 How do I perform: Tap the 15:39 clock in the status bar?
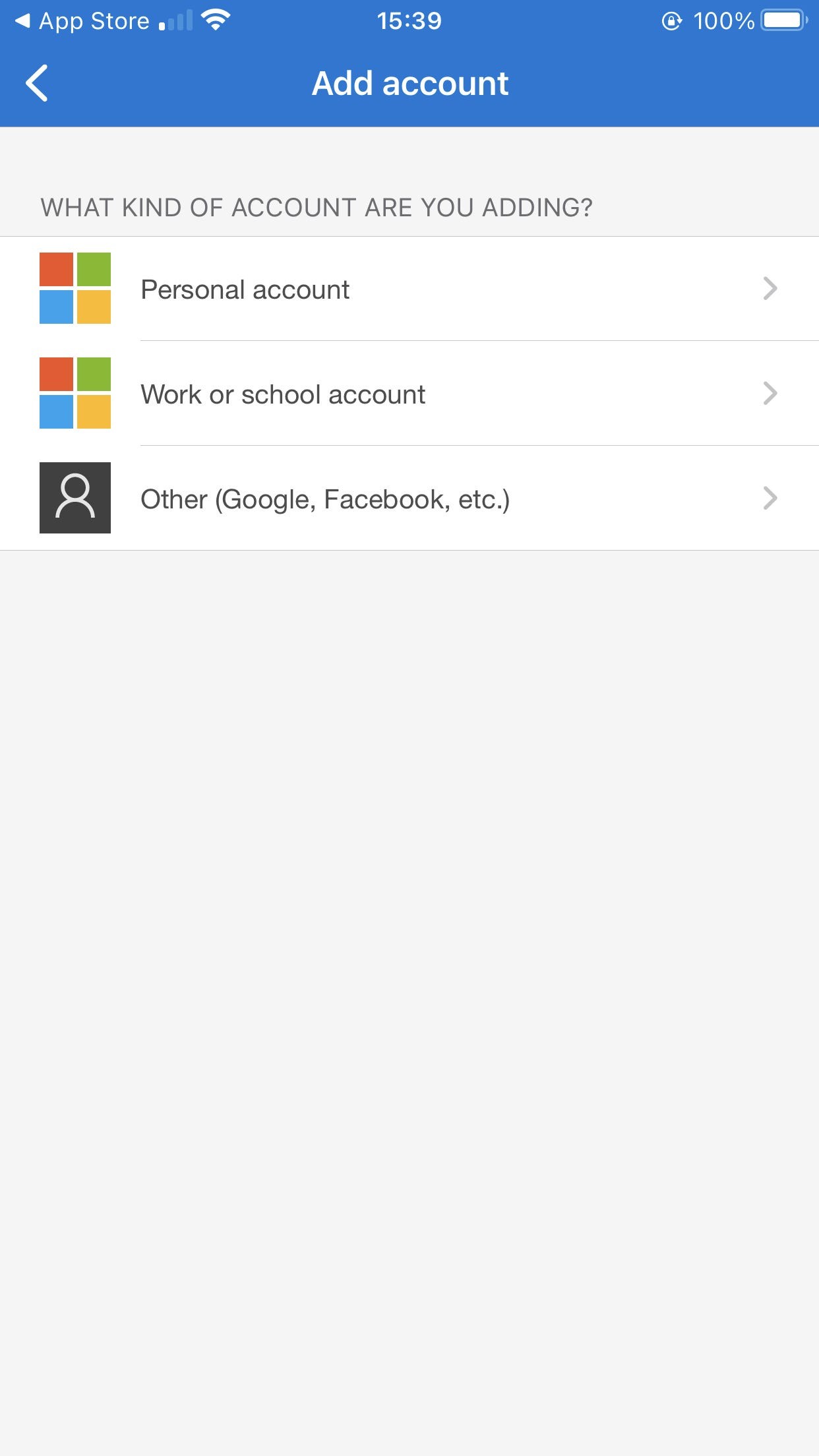(409, 20)
